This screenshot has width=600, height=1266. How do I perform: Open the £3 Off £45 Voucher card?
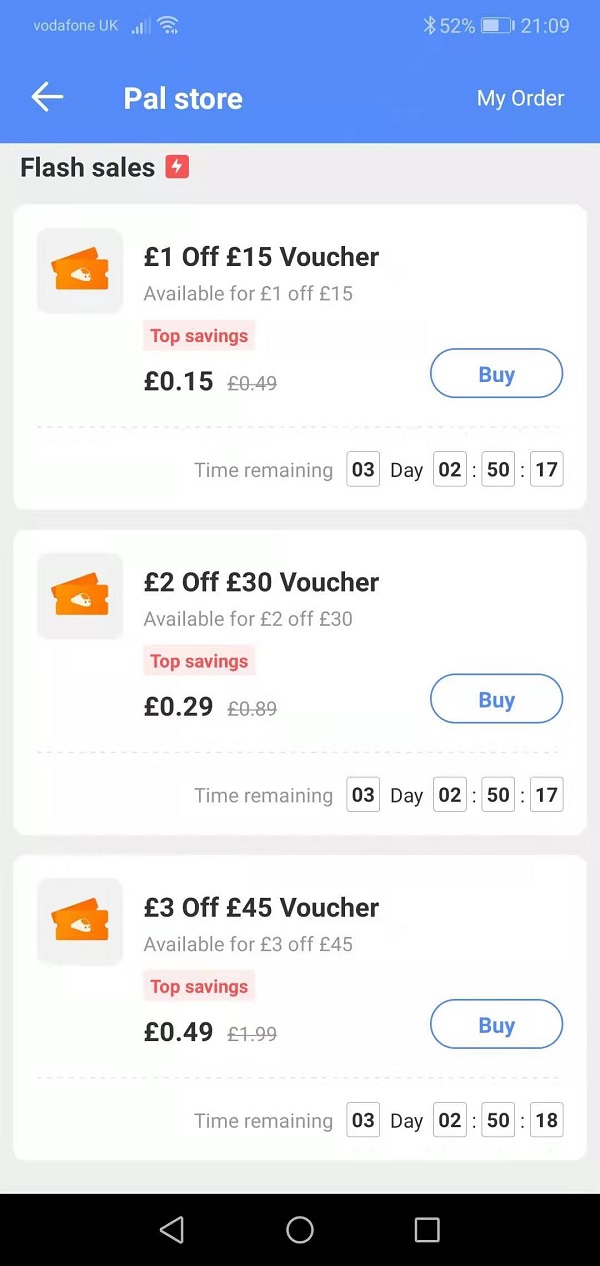pos(300,1007)
